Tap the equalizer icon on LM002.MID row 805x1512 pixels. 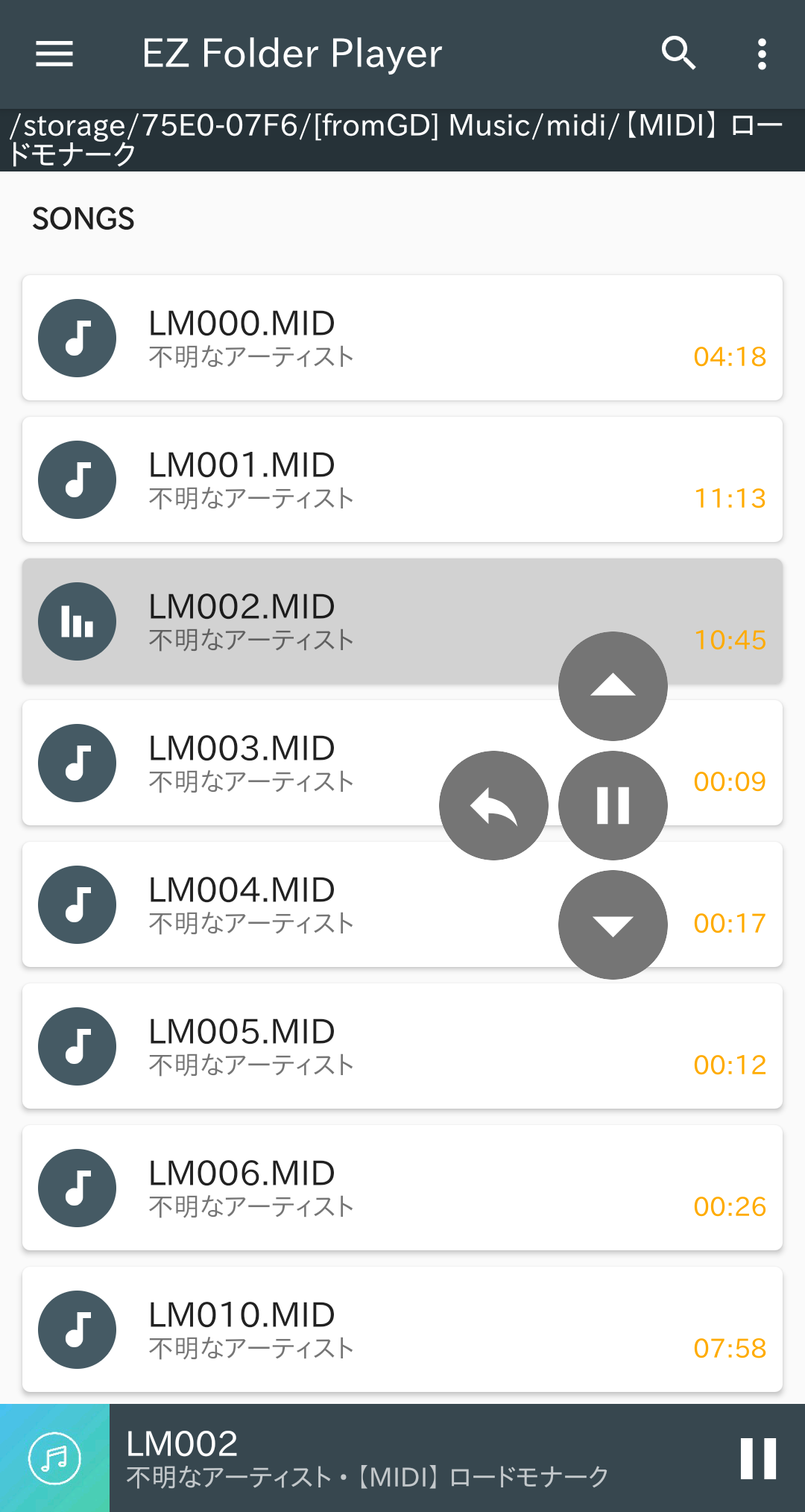coord(77,621)
